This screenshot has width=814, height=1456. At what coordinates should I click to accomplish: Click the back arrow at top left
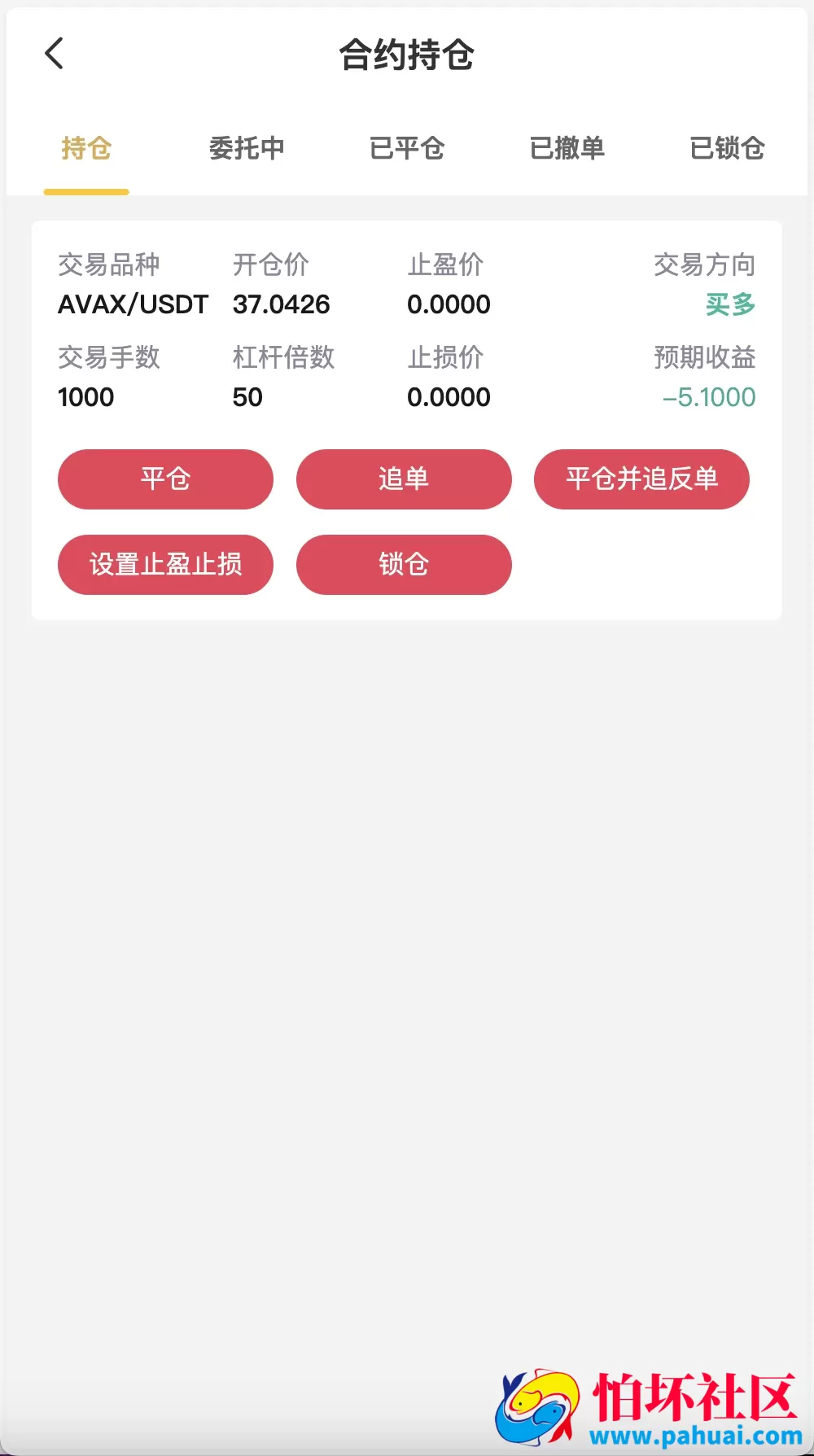tap(54, 54)
